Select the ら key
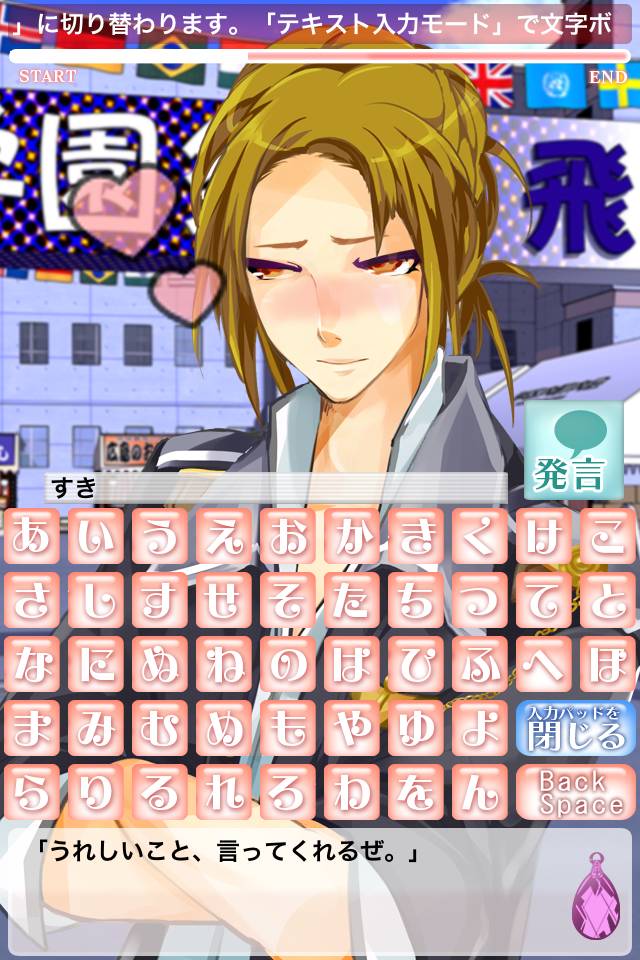This screenshot has height=960, width=640. [33, 791]
